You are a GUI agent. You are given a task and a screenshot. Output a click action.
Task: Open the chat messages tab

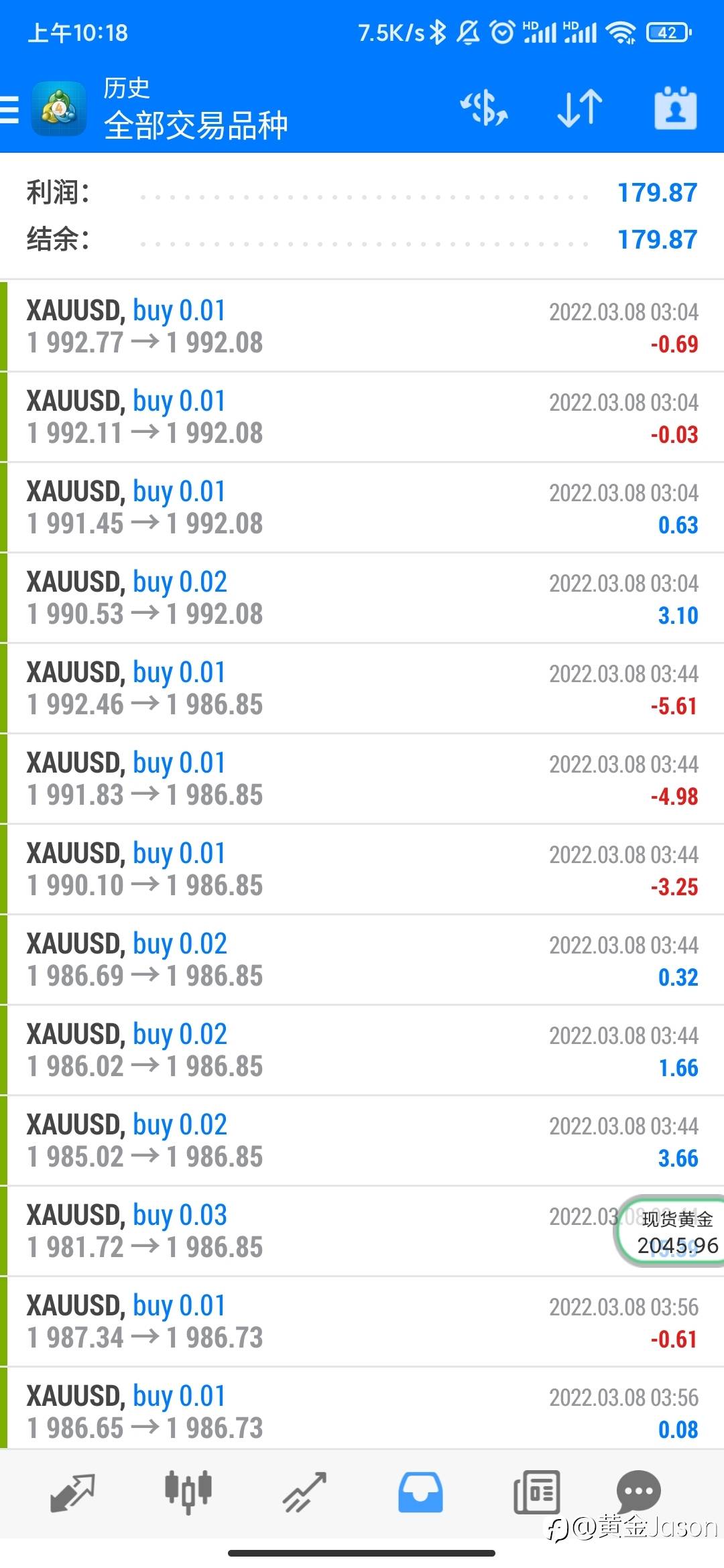[x=639, y=1491]
